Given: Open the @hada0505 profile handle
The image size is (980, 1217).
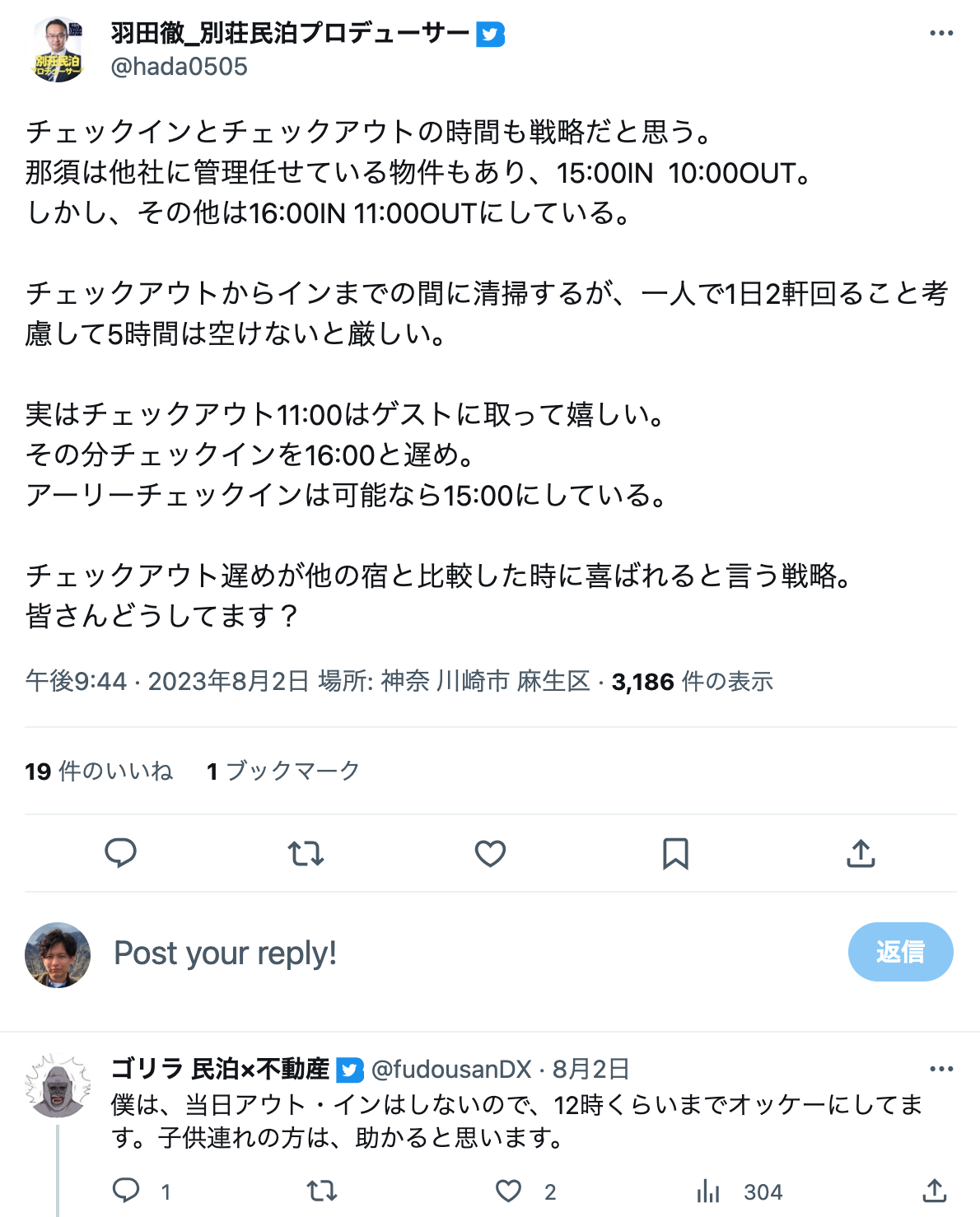Looking at the screenshot, I should point(179,67).
